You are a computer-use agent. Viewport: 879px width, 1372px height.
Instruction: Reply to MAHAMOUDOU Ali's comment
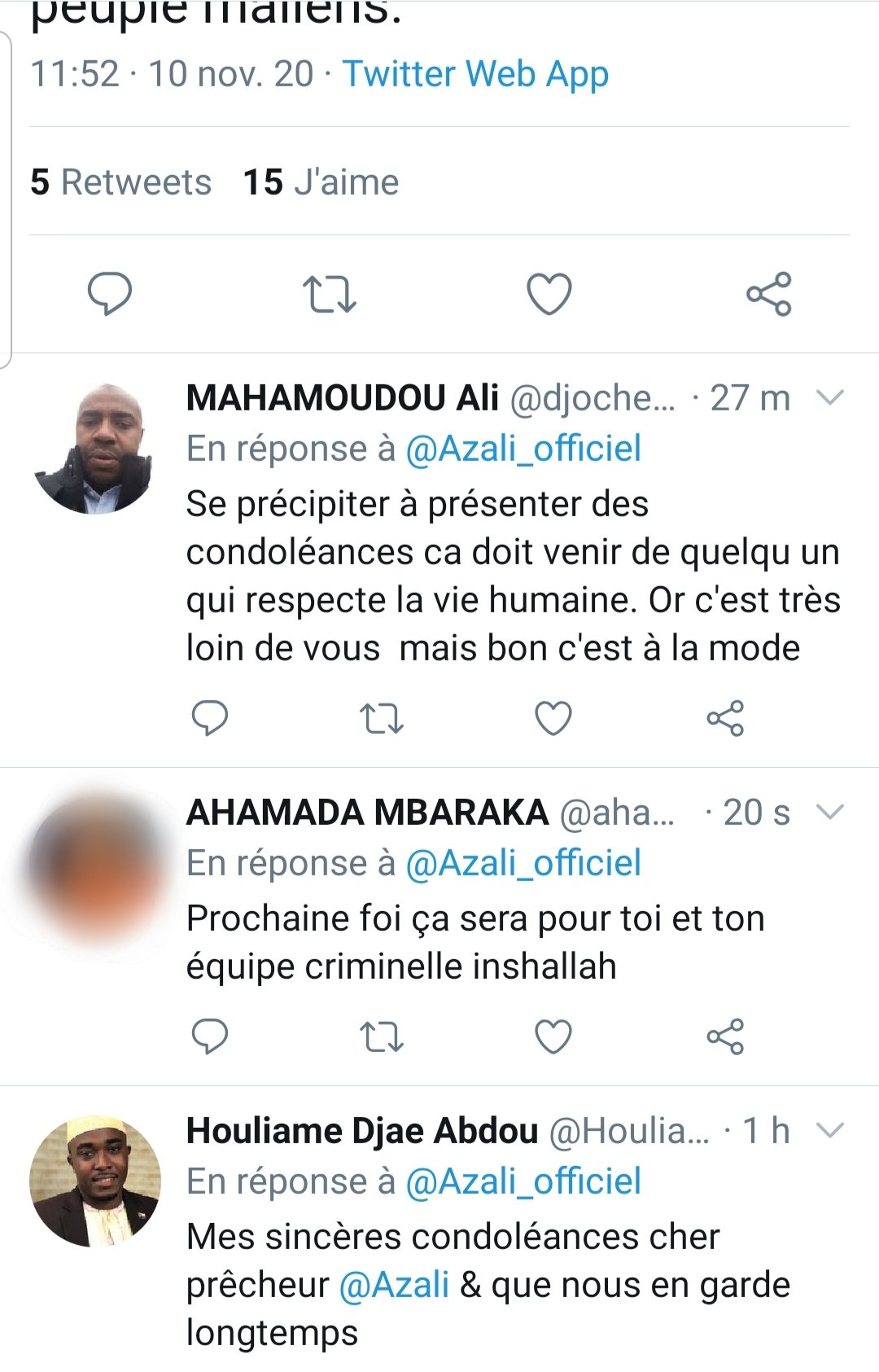tap(209, 718)
